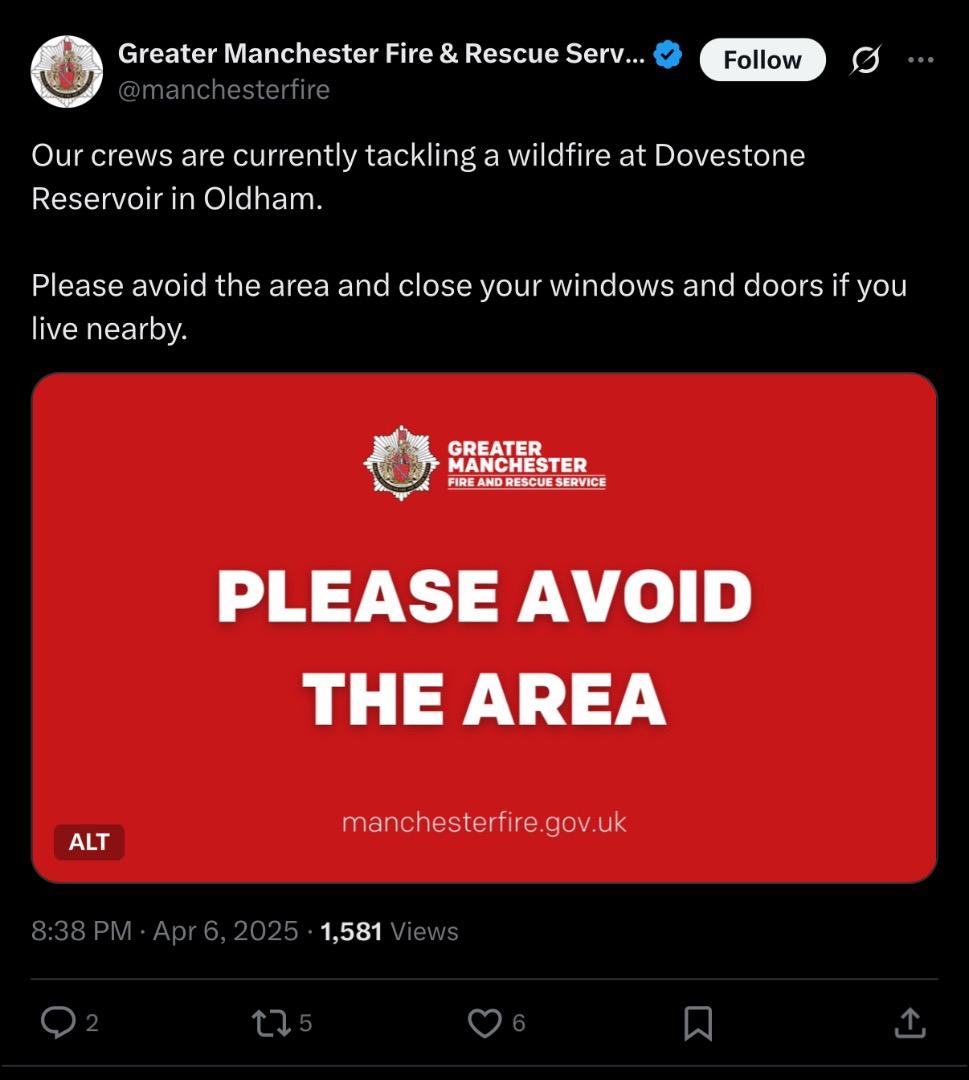Share this post via share icon
This screenshot has height=1080, width=969.
coord(909,1022)
